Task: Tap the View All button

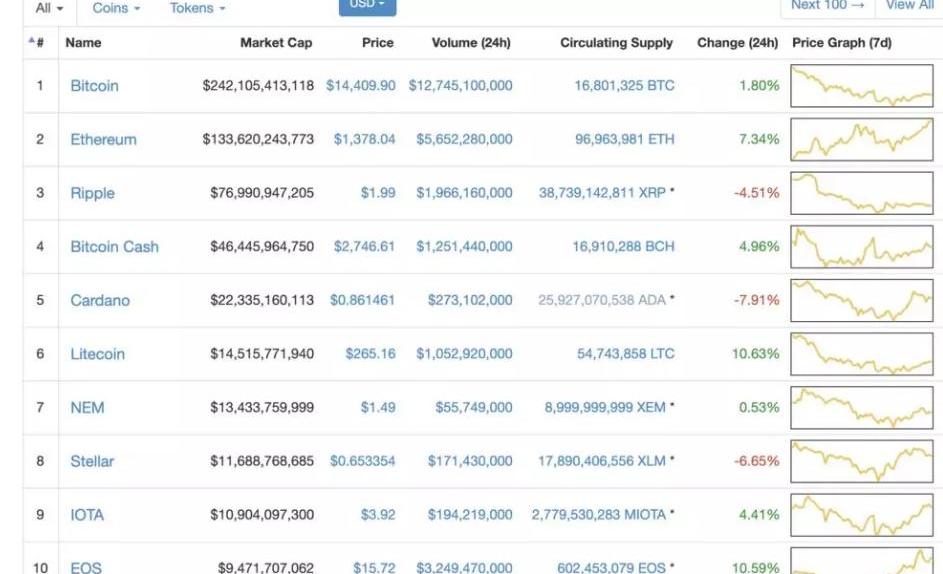Action: (908, 5)
